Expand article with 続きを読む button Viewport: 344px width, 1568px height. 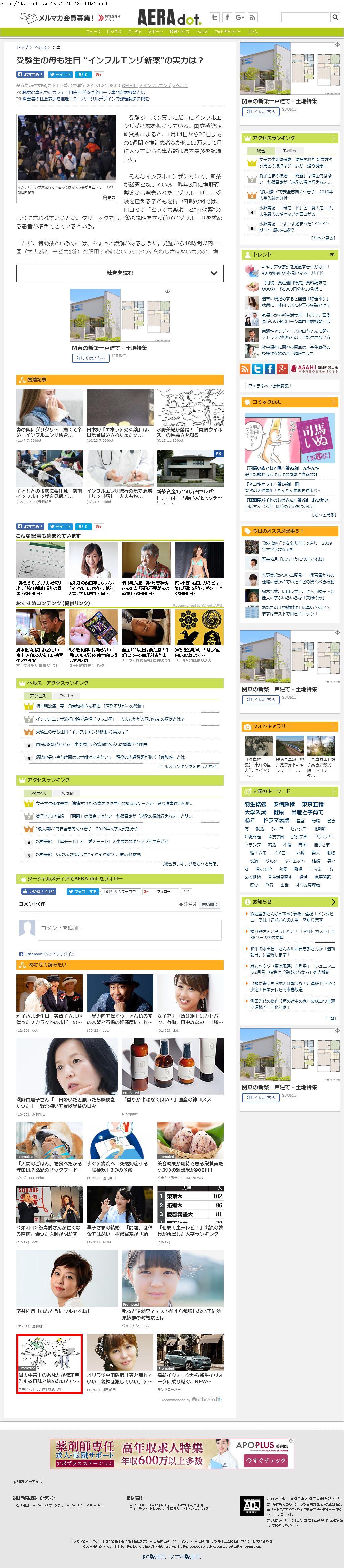(120, 273)
